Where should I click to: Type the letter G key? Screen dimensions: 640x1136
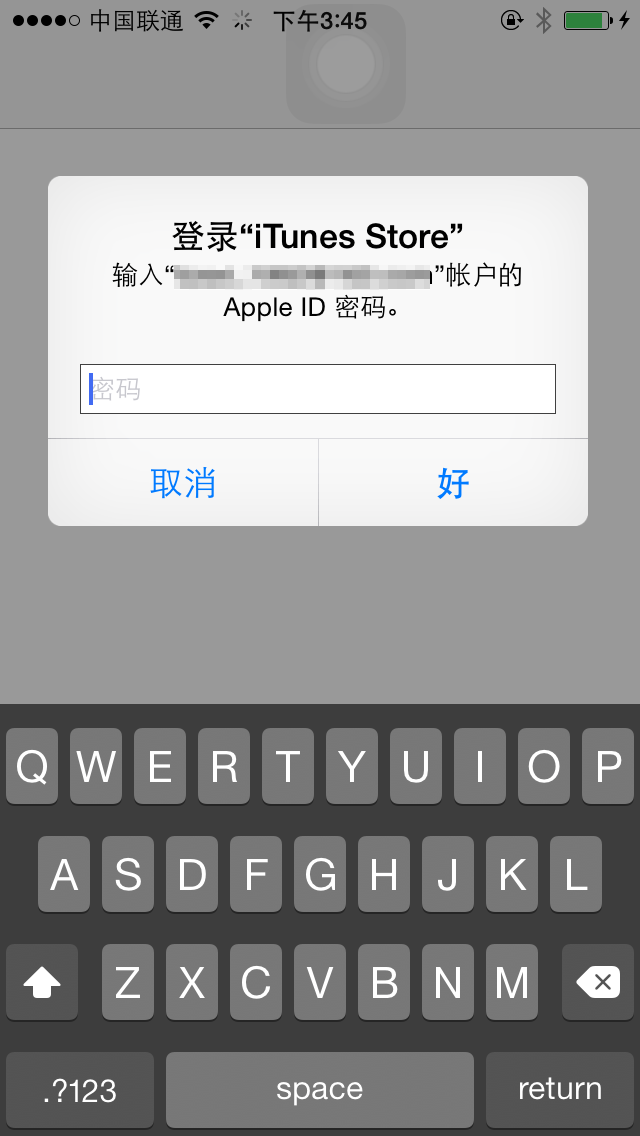pyautogui.click(x=320, y=875)
